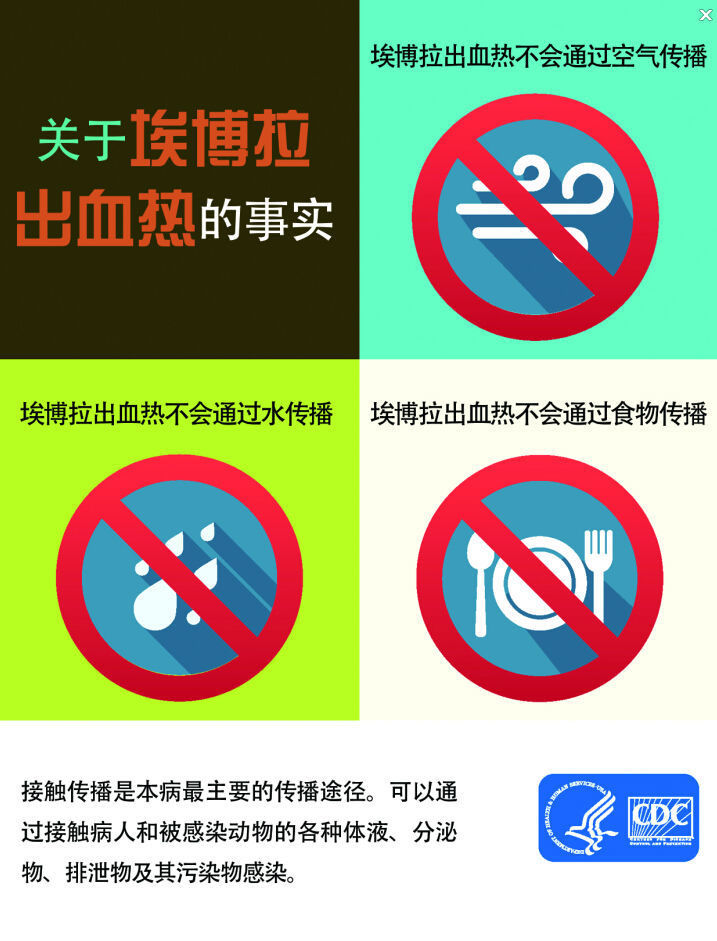Viewport: 717px width, 941px height.
Task: Close the Ebola infographic overlay
Action: [705, 14]
